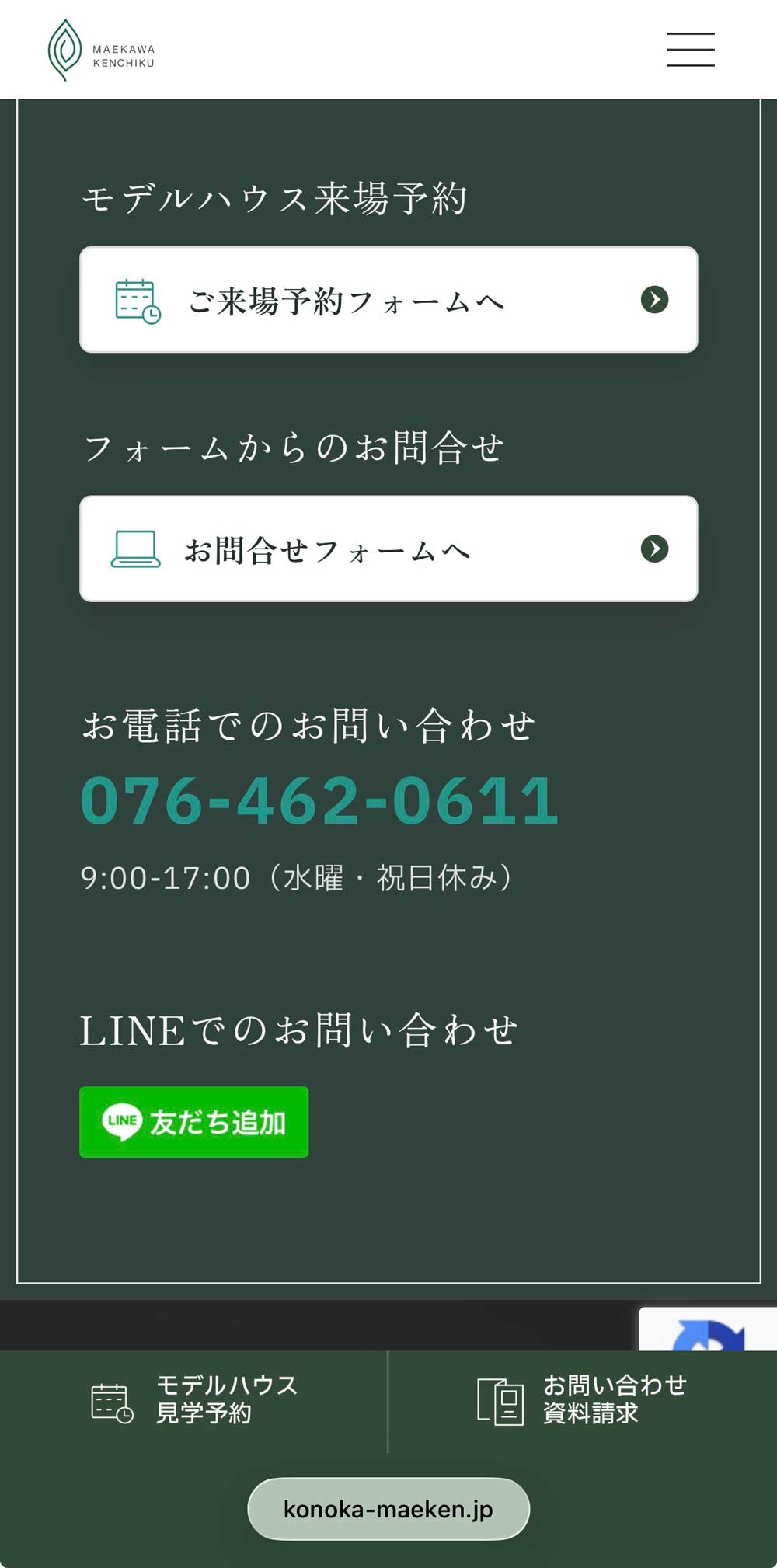Tap the konoka-maeken.jp address pill
The width and height of the screenshot is (777, 1568).
[x=388, y=1509]
